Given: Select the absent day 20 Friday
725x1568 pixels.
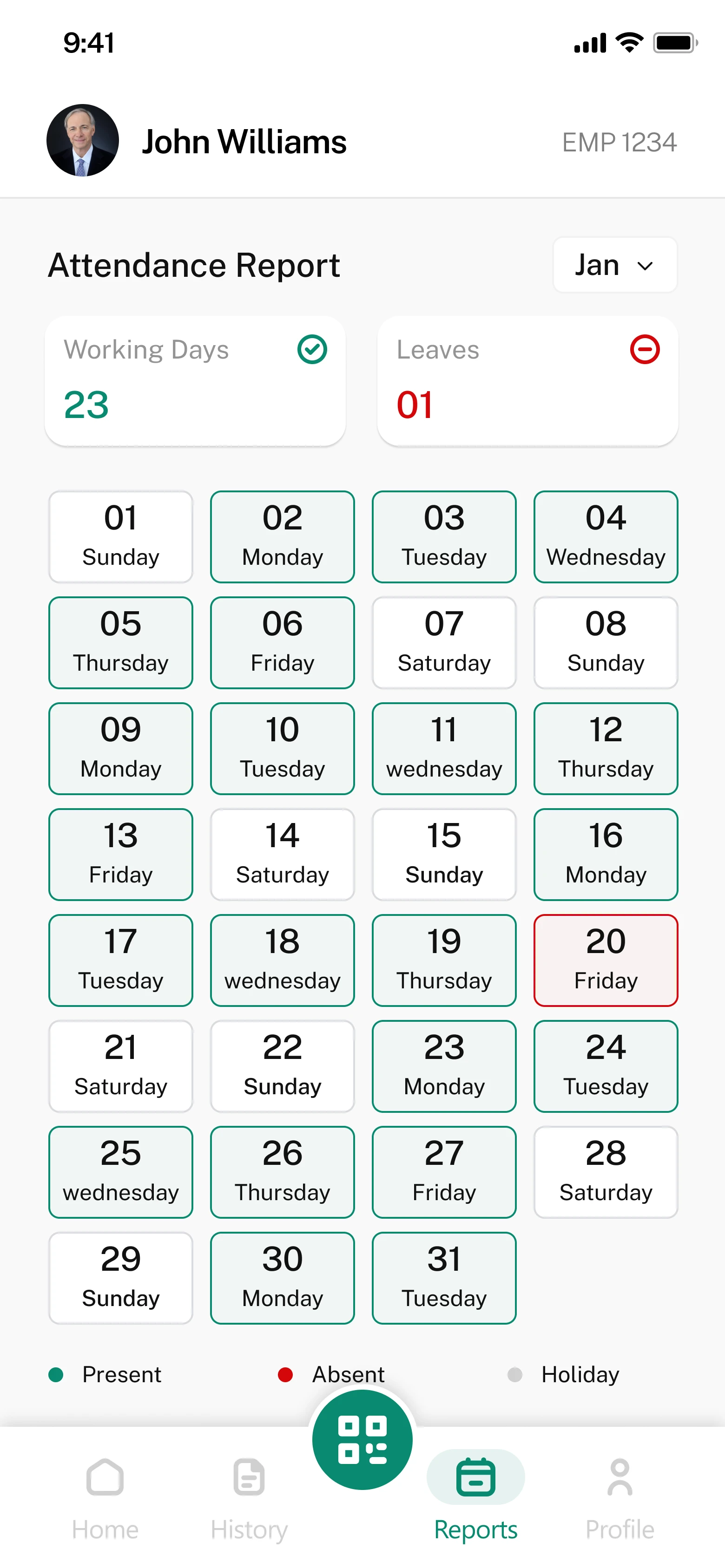Looking at the screenshot, I should pyautogui.click(x=606, y=960).
